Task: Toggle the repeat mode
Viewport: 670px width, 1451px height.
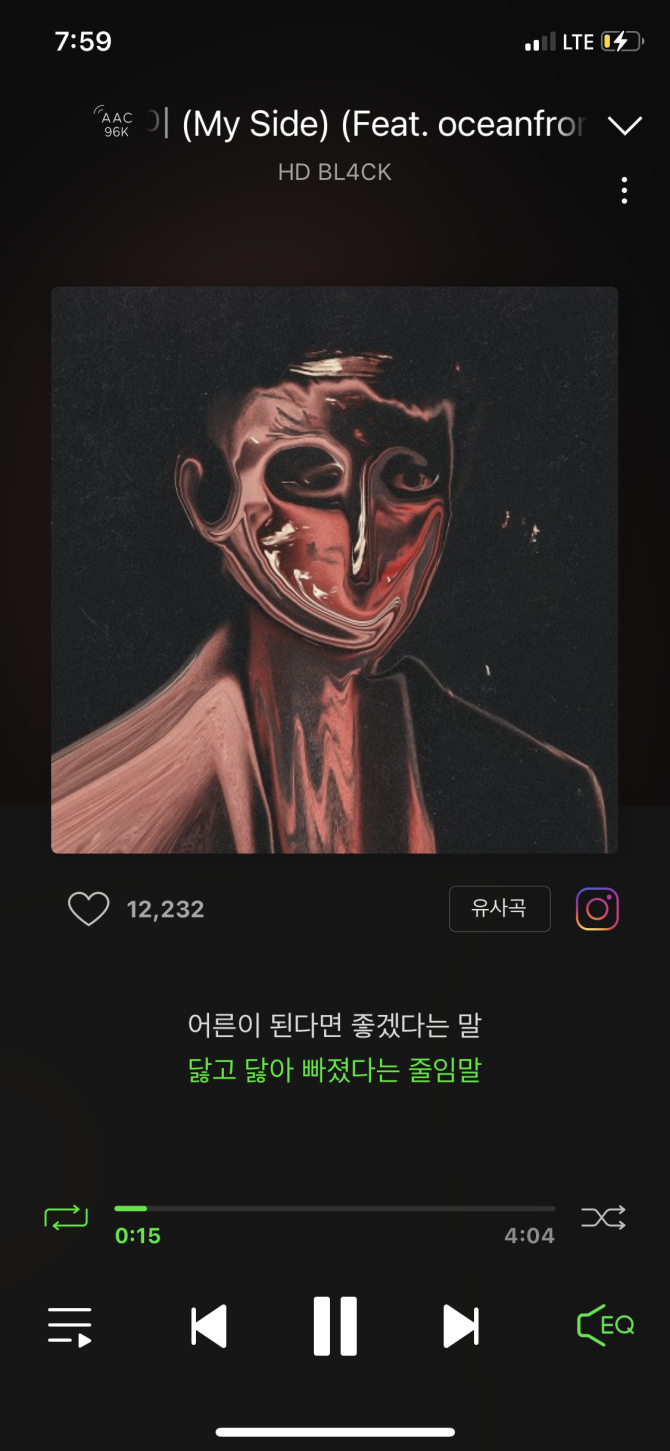Action: click(x=66, y=1217)
